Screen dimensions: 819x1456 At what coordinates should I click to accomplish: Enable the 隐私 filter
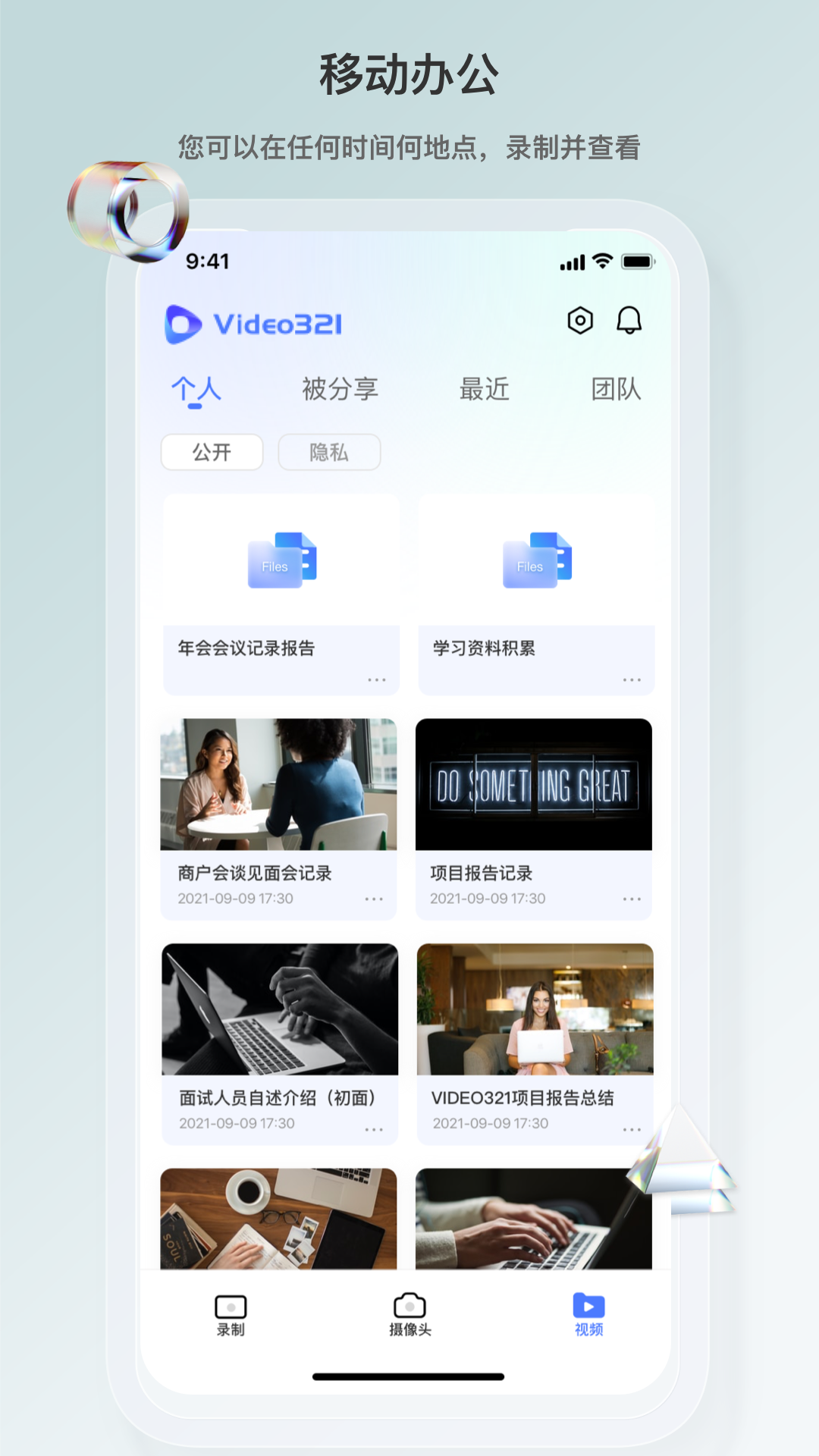point(329,452)
